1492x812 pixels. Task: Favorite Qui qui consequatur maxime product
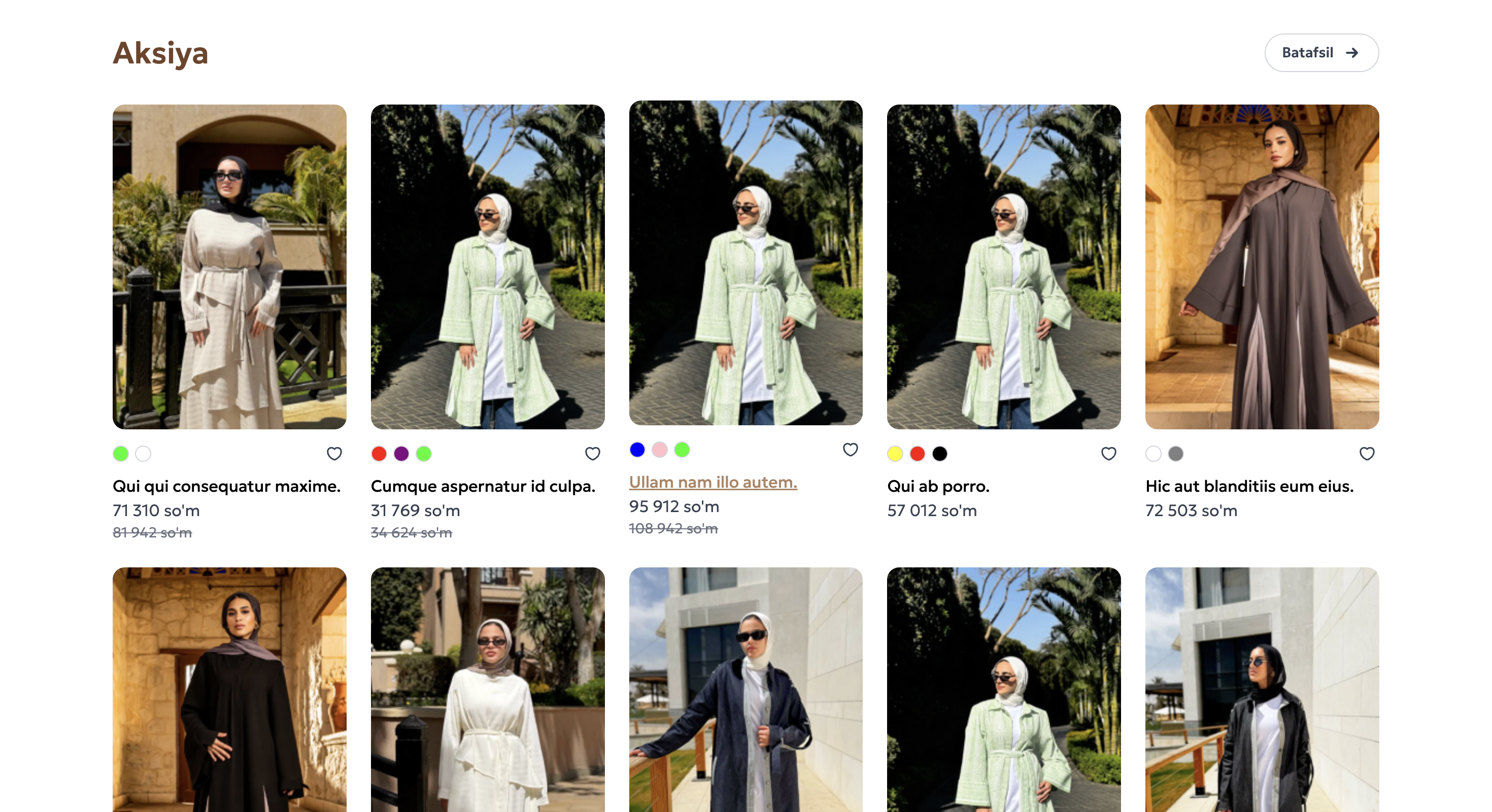334,454
